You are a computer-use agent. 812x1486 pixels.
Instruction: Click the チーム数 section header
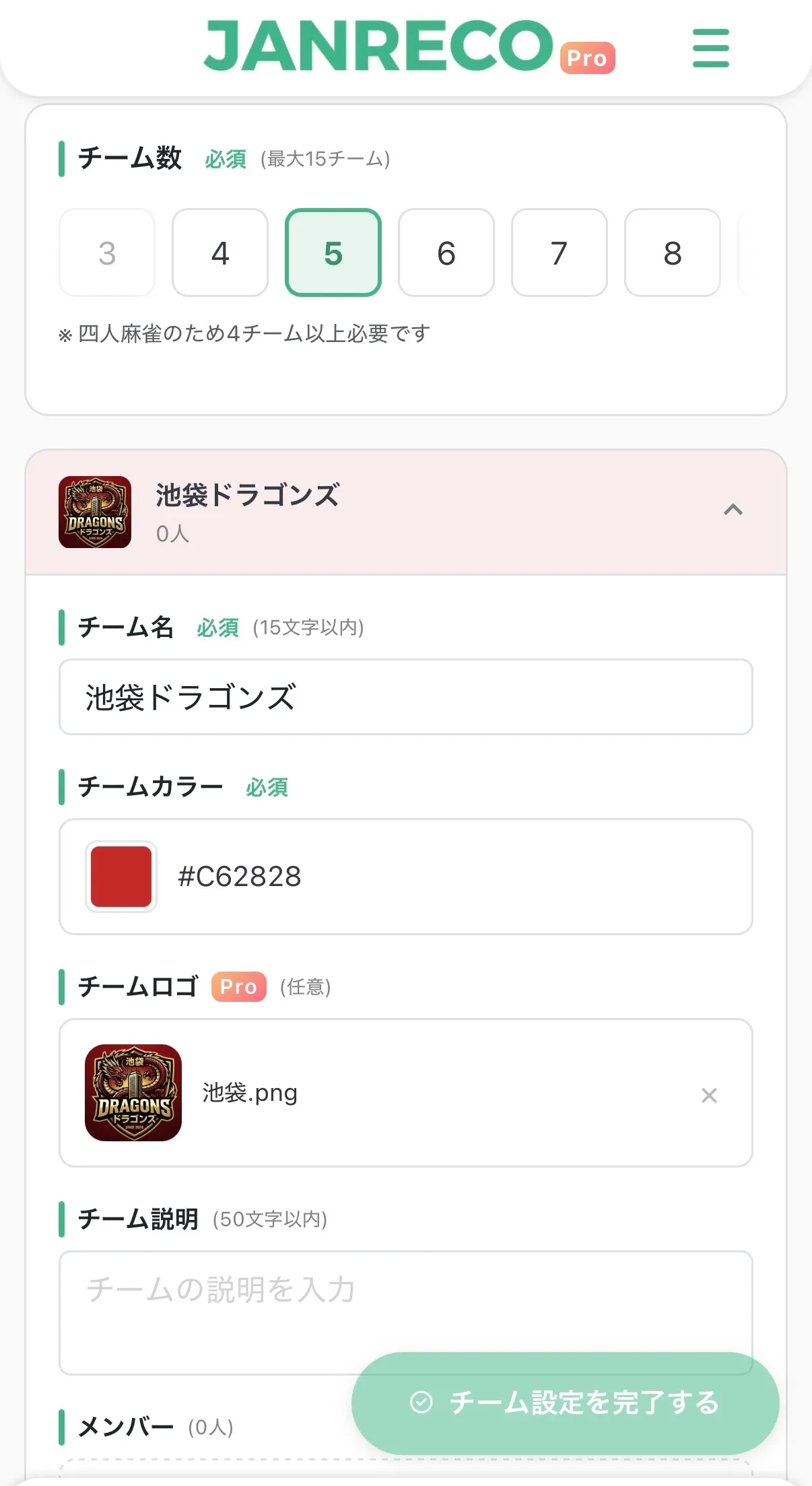(131, 157)
